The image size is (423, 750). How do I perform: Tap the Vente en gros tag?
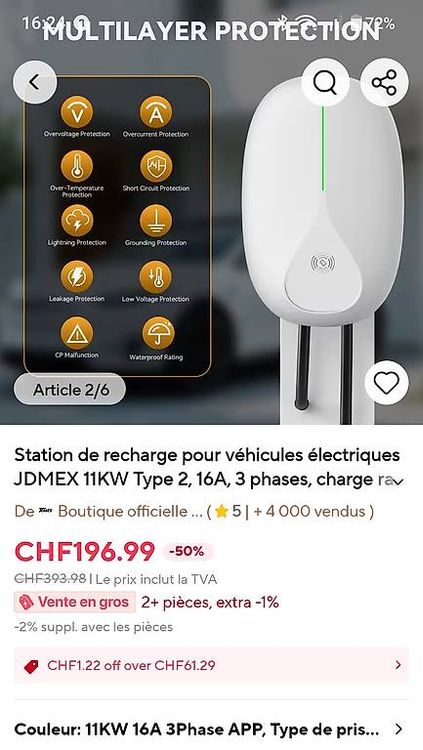pyautogui.click(x=75, y=602)
